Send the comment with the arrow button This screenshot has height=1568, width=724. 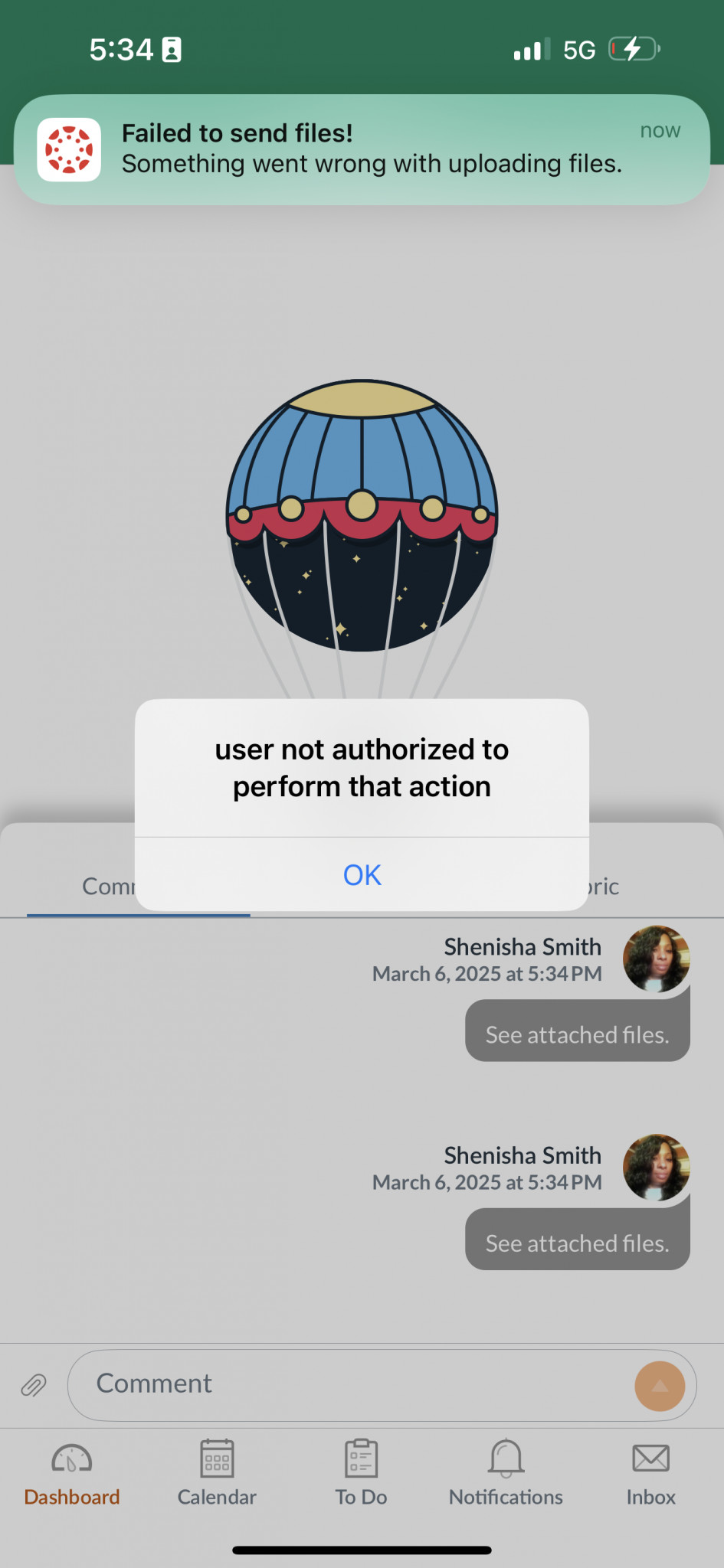659,1386
